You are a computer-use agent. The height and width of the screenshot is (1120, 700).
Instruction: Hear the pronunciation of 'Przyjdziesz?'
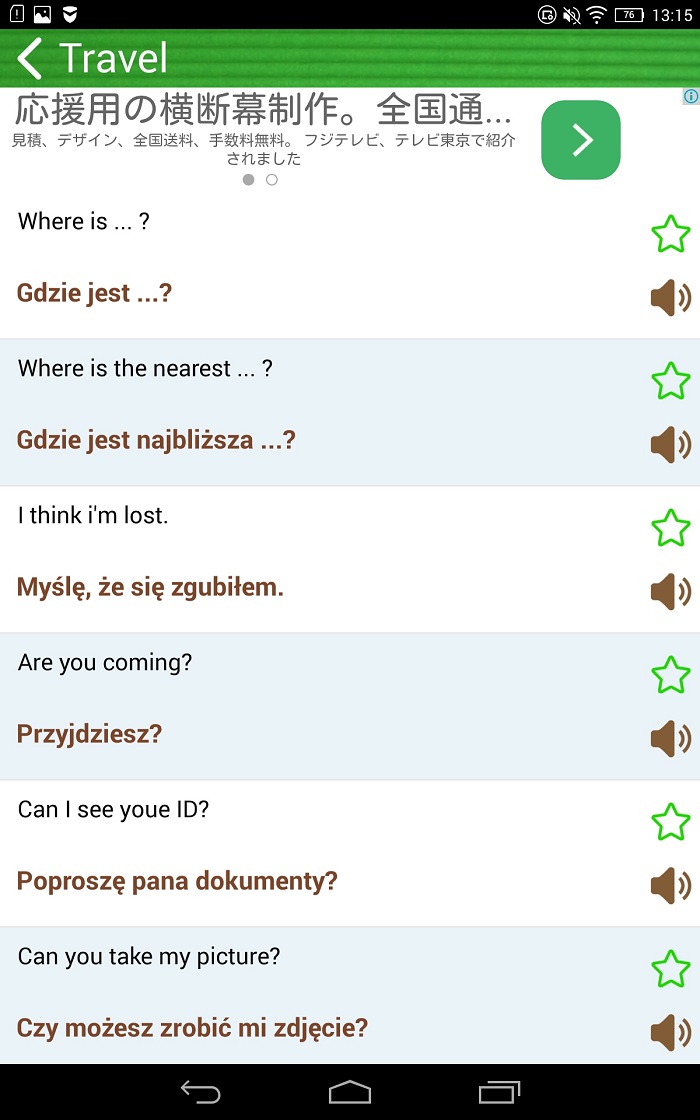click(x=670, y=739)
